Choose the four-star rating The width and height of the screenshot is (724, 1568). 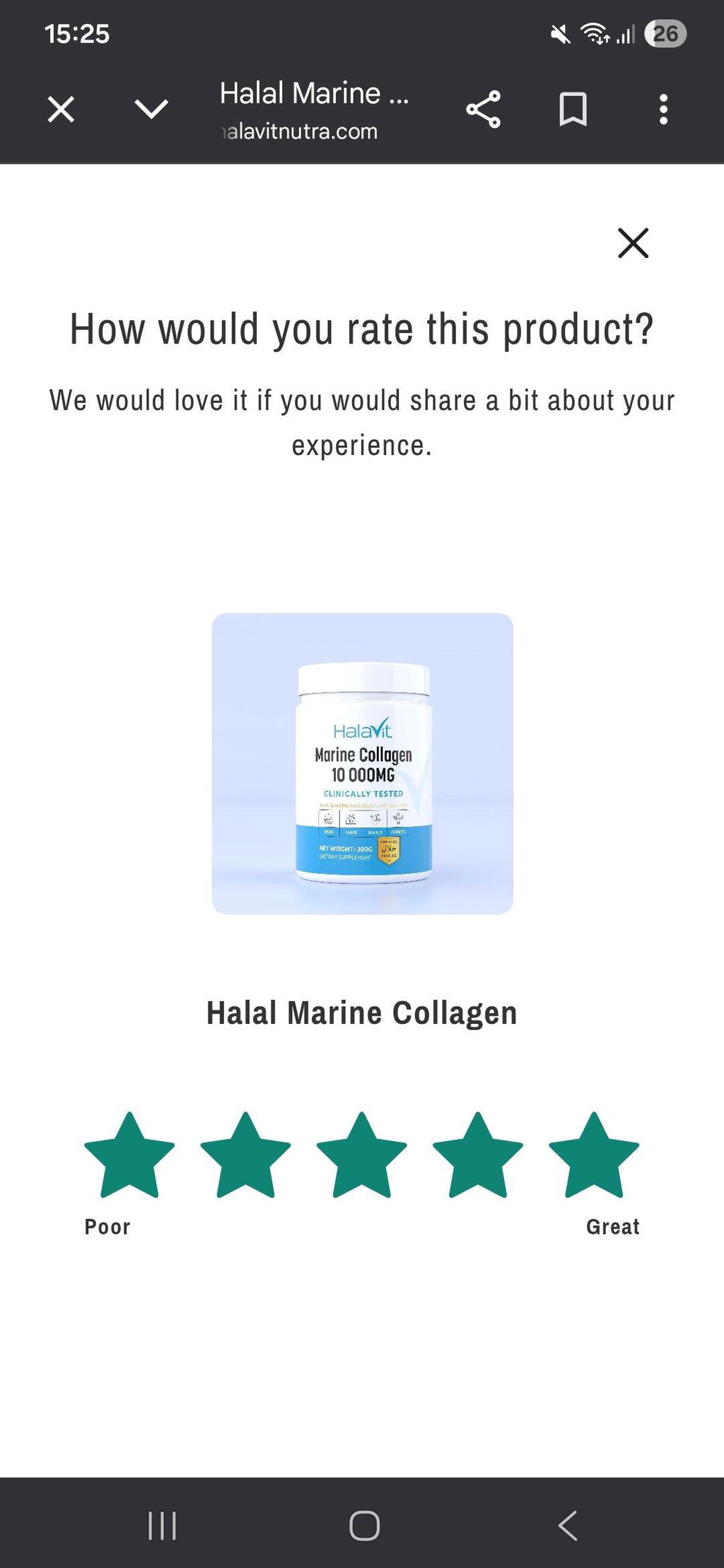478,1155
